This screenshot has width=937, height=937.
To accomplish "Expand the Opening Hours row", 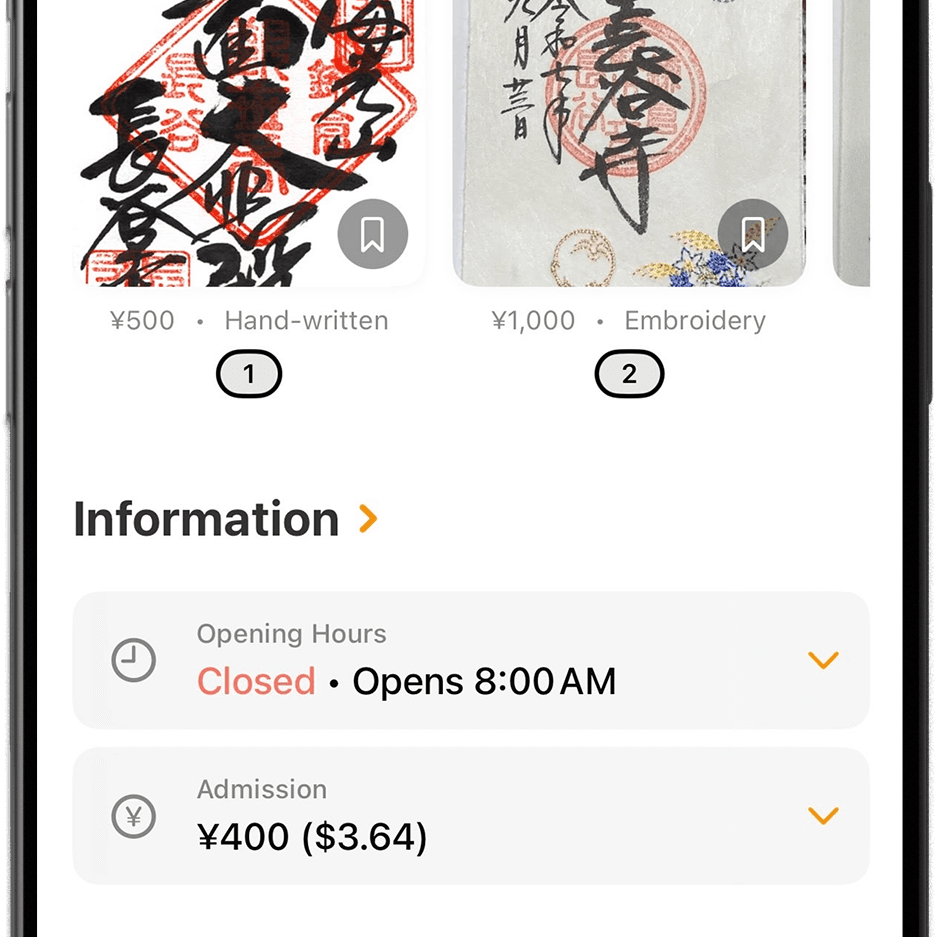I will pyautogui.click(x=822, y=660).
